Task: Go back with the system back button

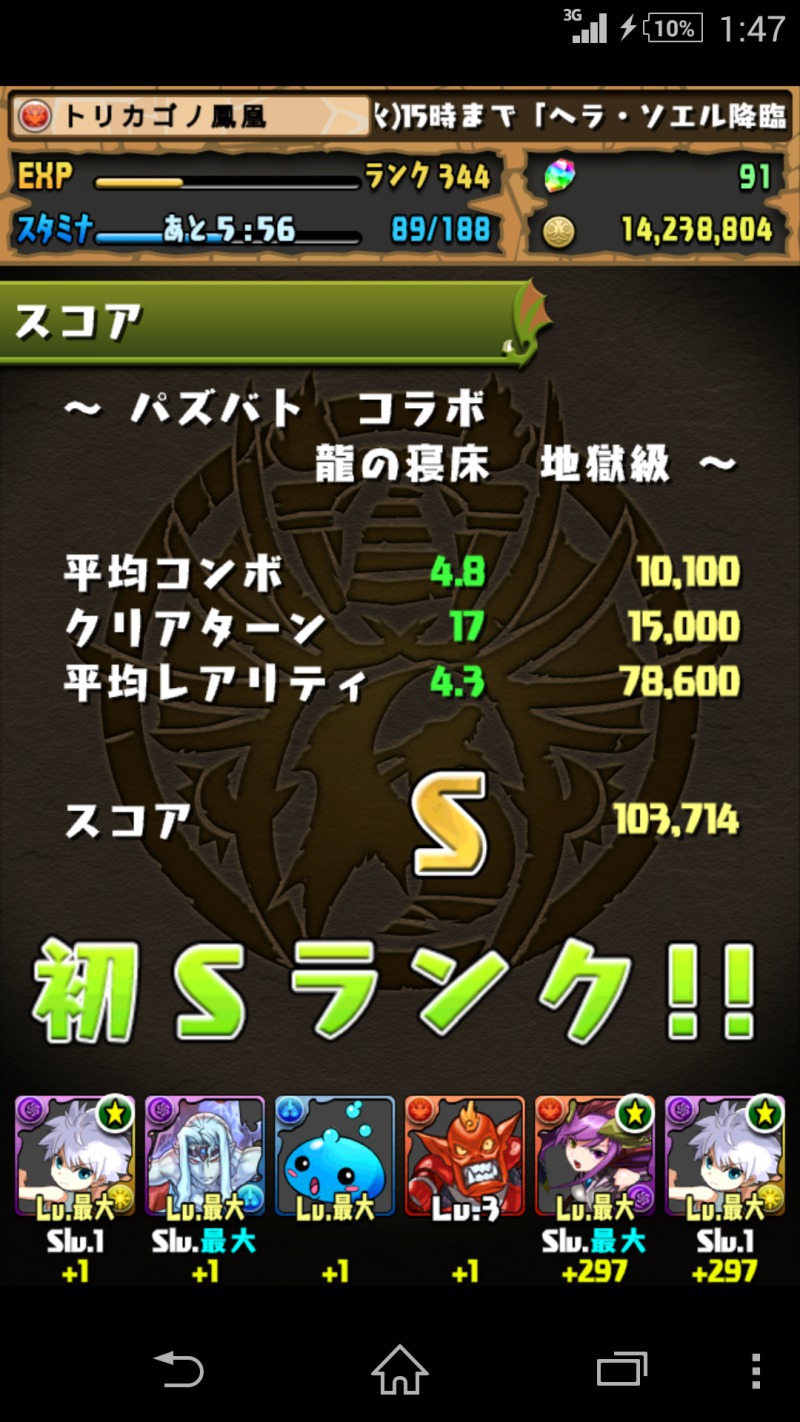Action: (x=178, y=1368)
